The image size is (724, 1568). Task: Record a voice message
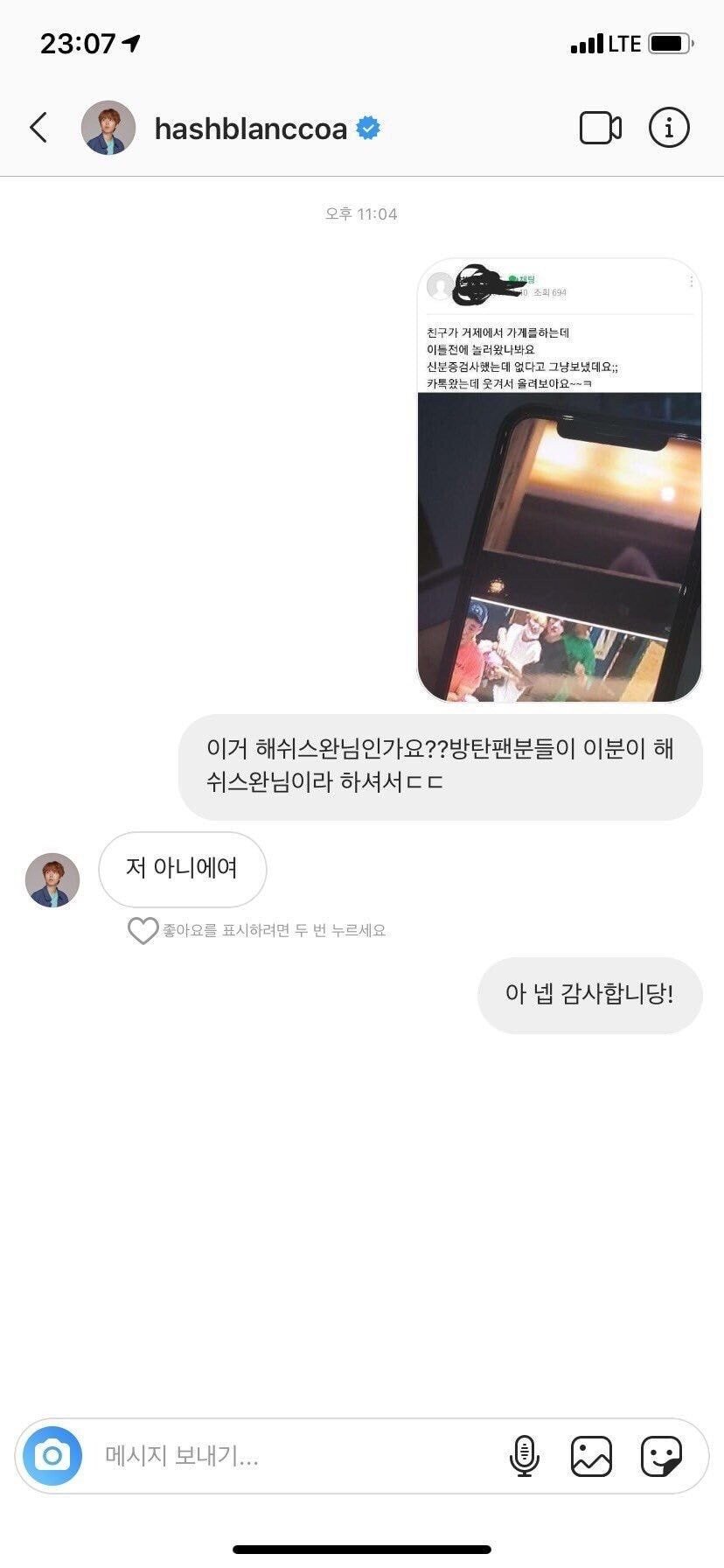523,1456
